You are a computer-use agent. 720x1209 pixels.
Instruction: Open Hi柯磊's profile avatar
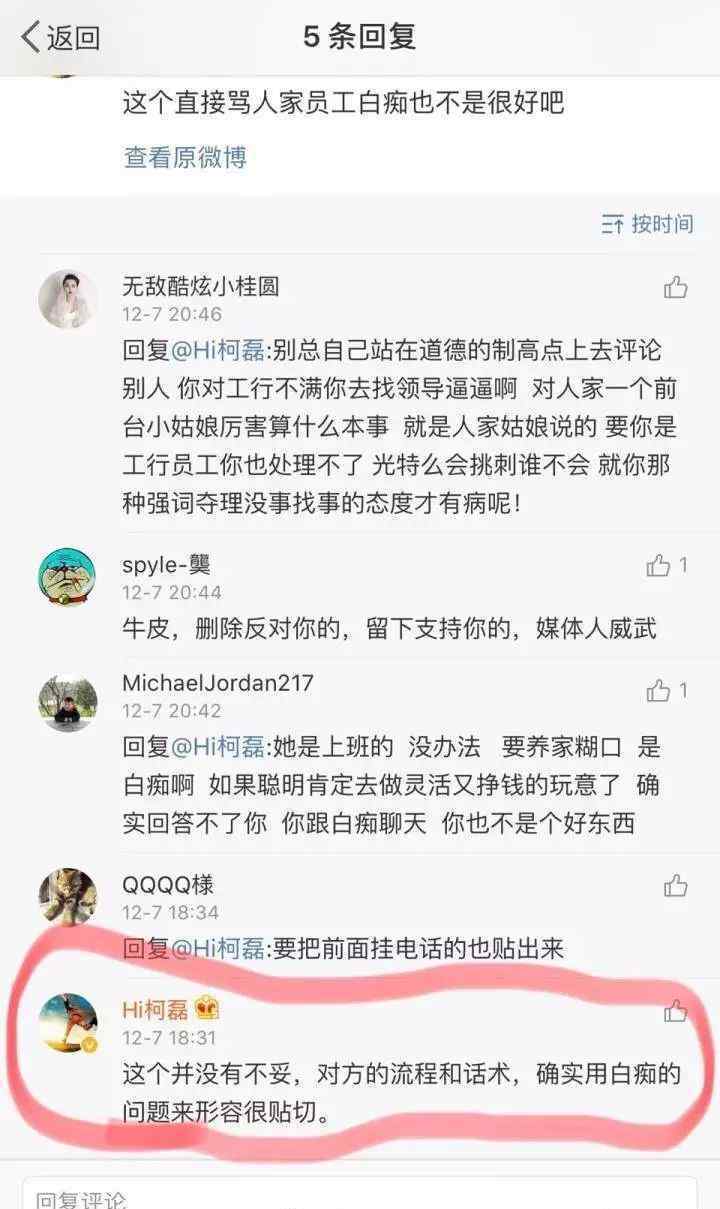coord(68,1023)
